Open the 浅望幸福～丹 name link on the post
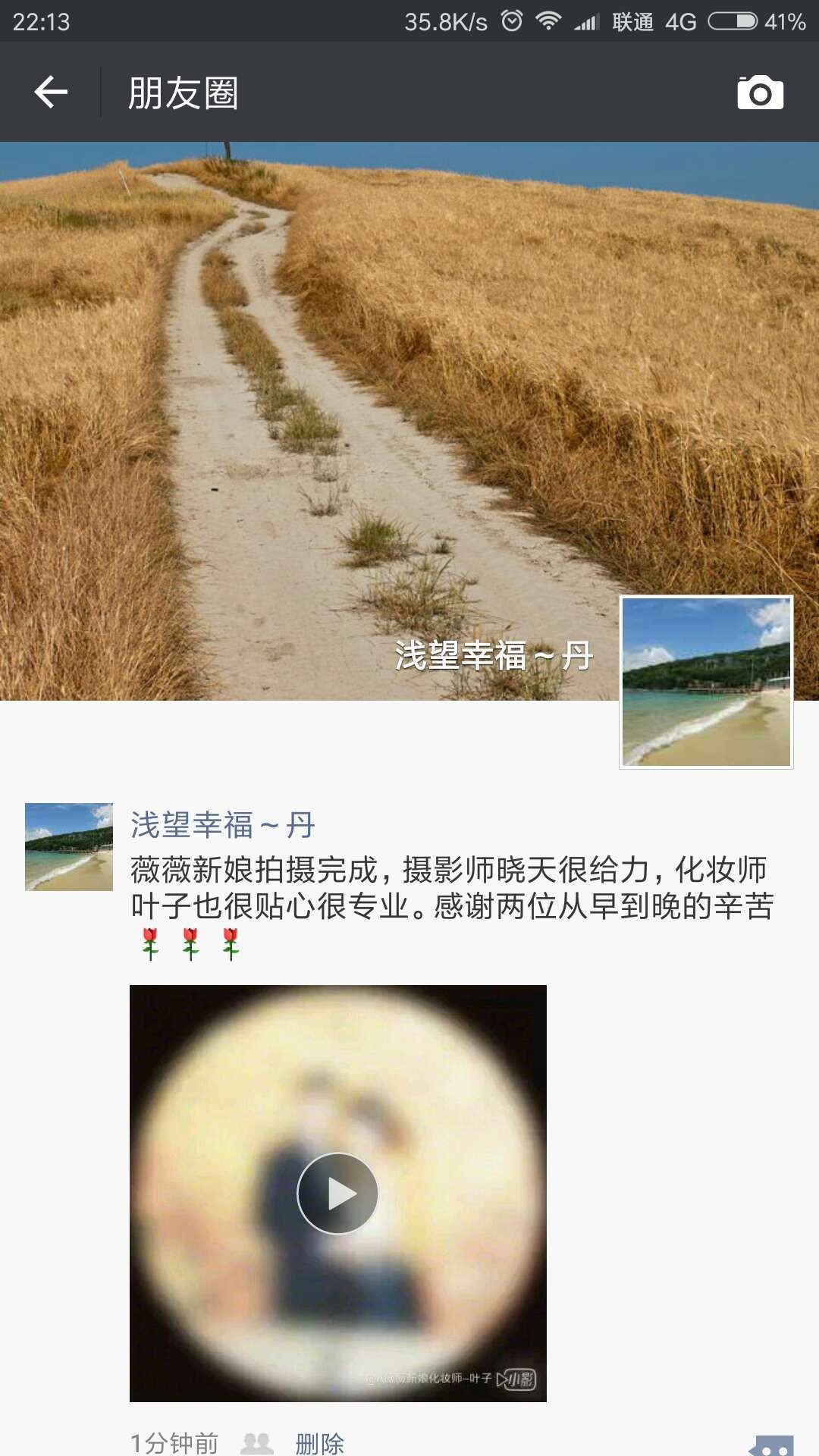 (x=223, y=825)
